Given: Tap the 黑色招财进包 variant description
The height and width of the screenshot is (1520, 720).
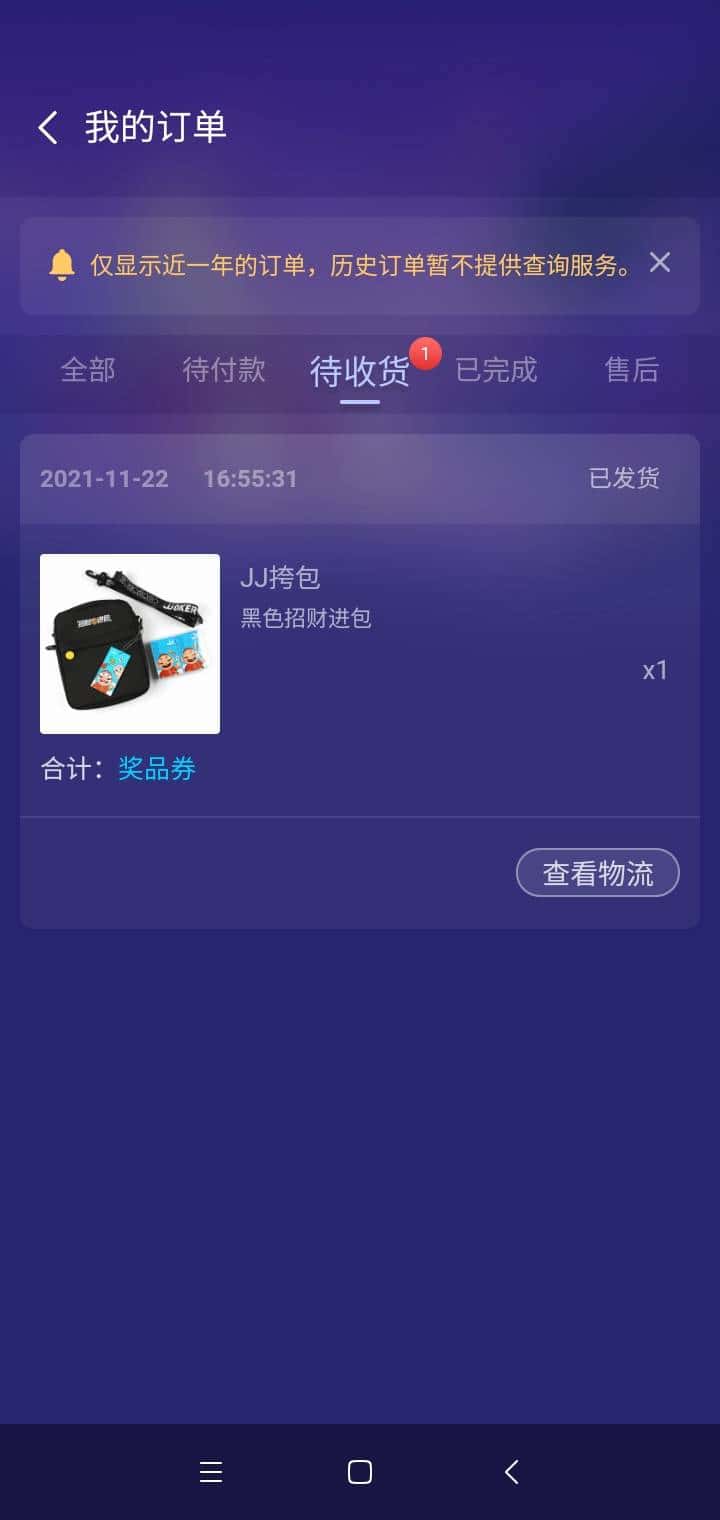Looking at the screenshot, I should [307, 618].
